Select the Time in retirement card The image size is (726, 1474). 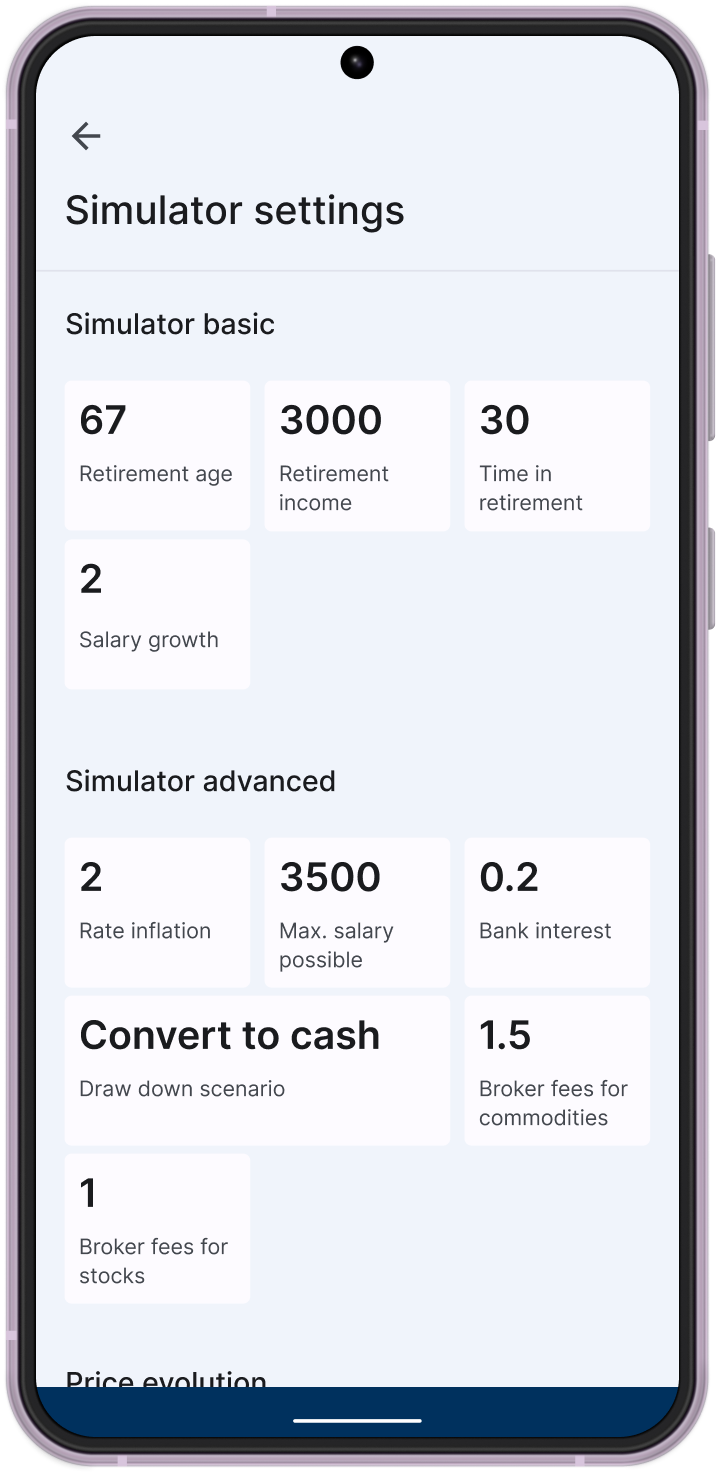click(x=557, y=455)
